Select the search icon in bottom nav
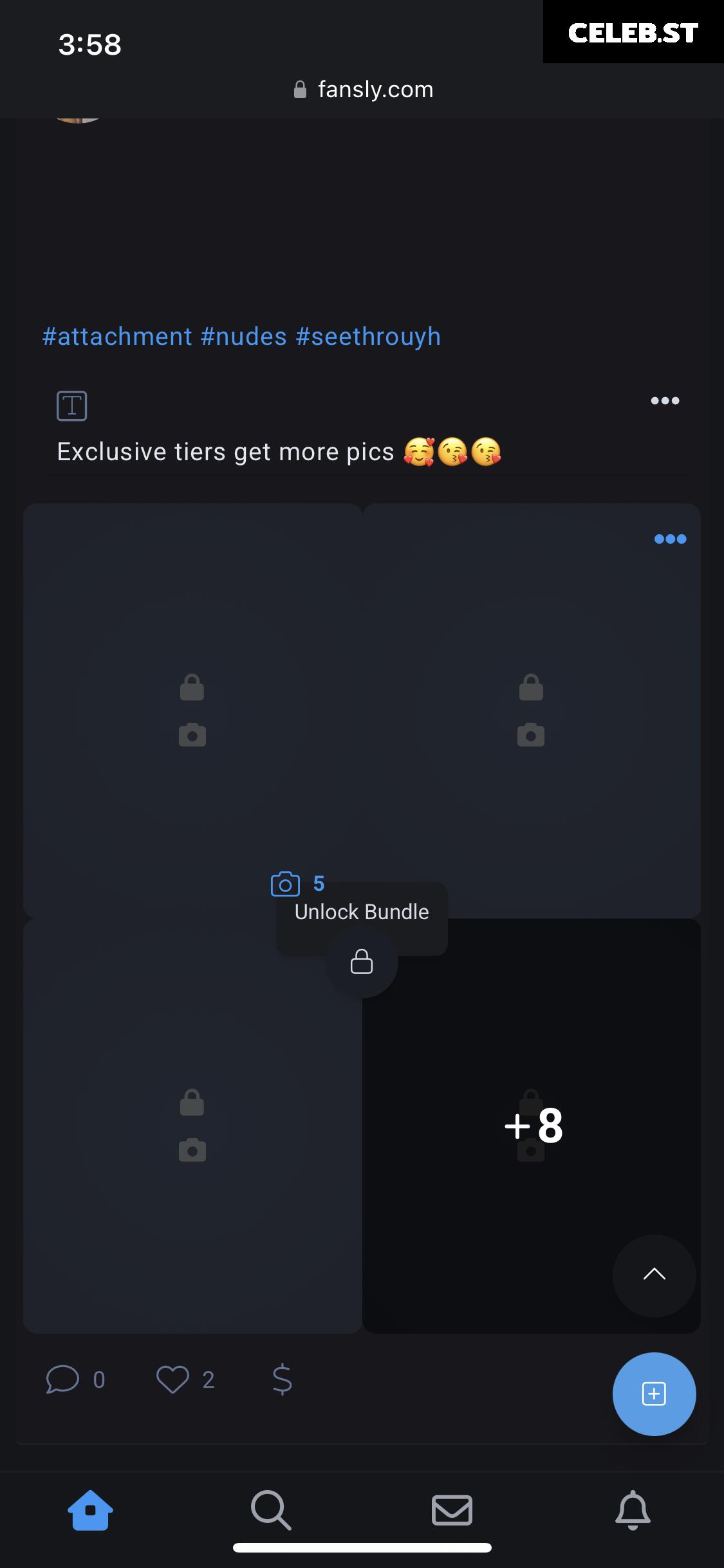 point(271,1509)
